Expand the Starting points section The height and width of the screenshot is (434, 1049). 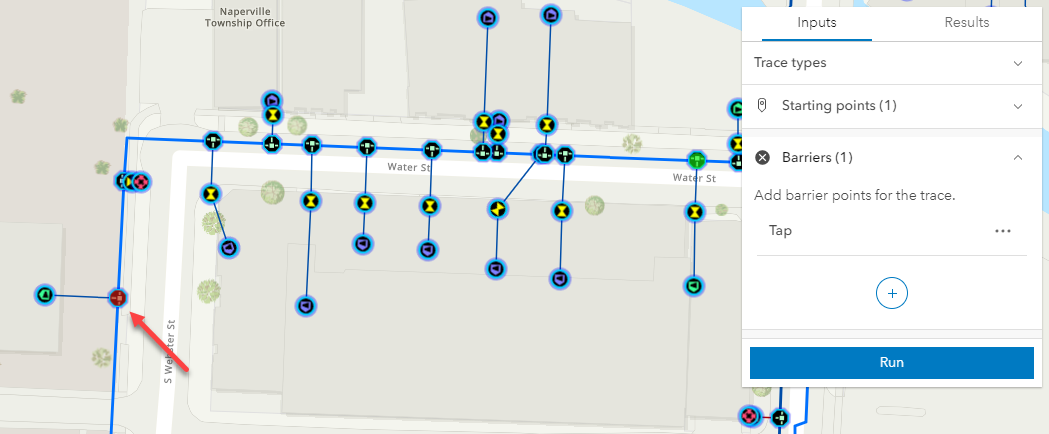click(1018, 106)
